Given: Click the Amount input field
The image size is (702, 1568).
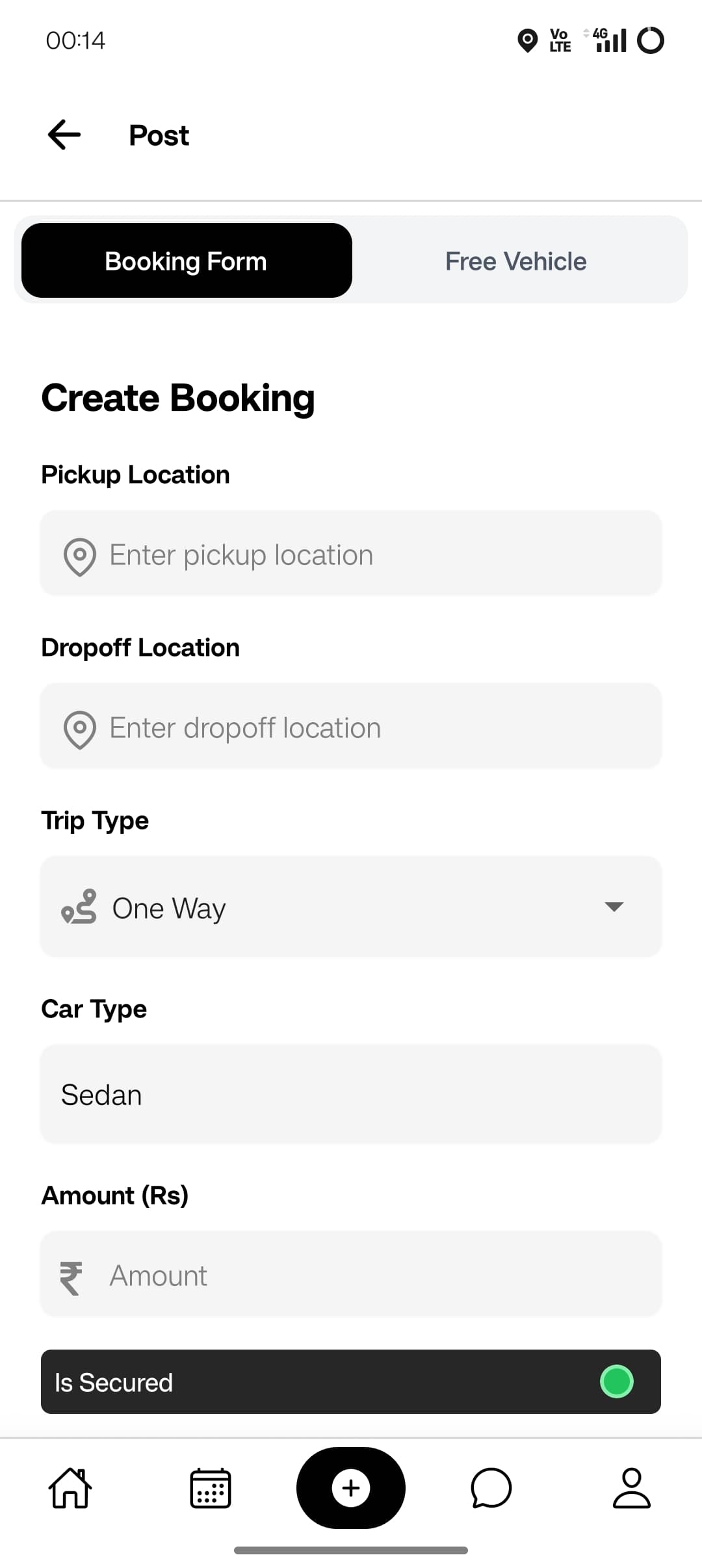Looking at the screenshot, I should click(351, 1274).
